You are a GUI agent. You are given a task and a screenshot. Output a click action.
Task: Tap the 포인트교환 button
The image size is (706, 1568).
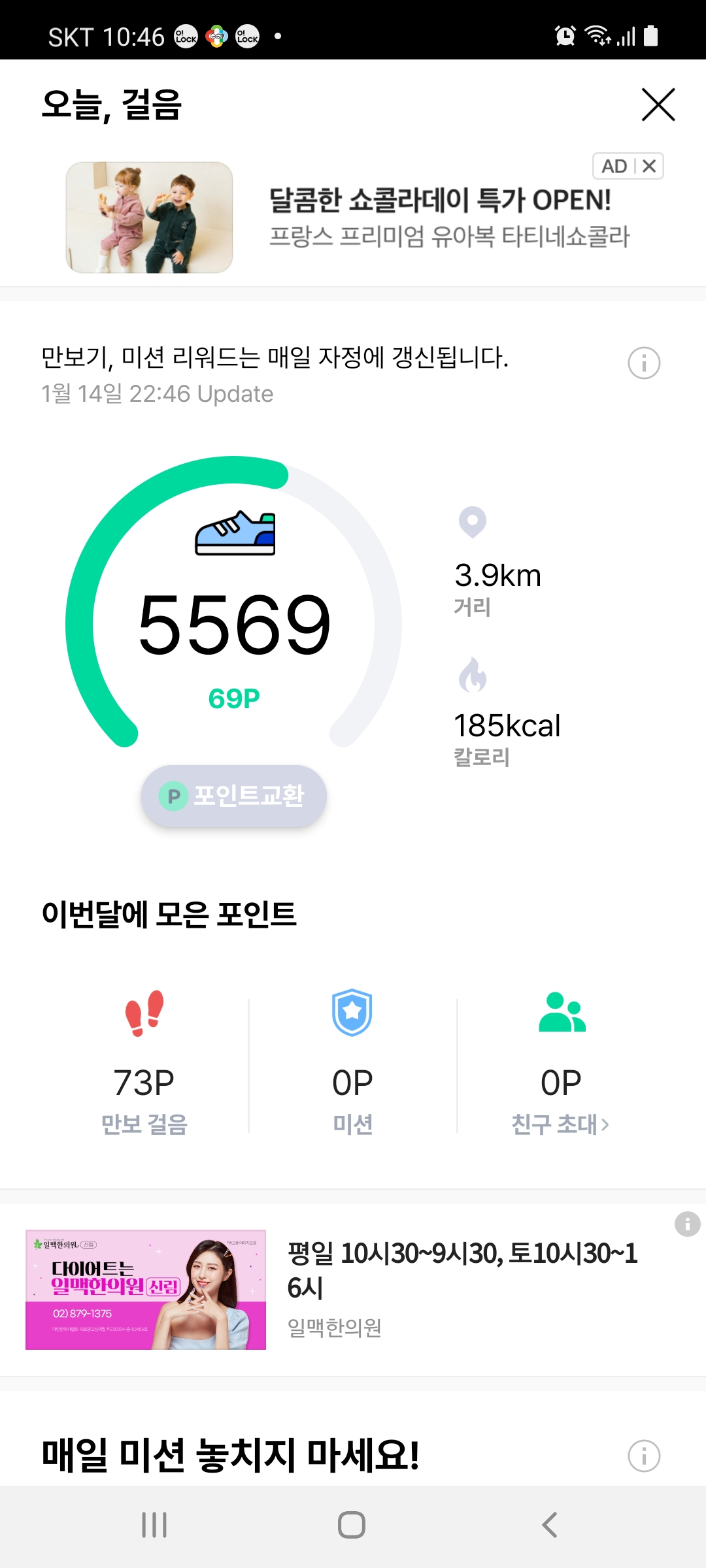(234, 796)
